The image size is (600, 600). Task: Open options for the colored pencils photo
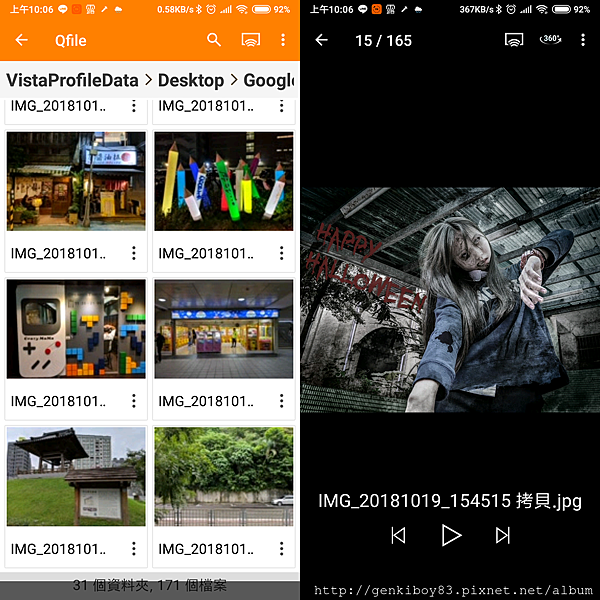pos(281,254)
